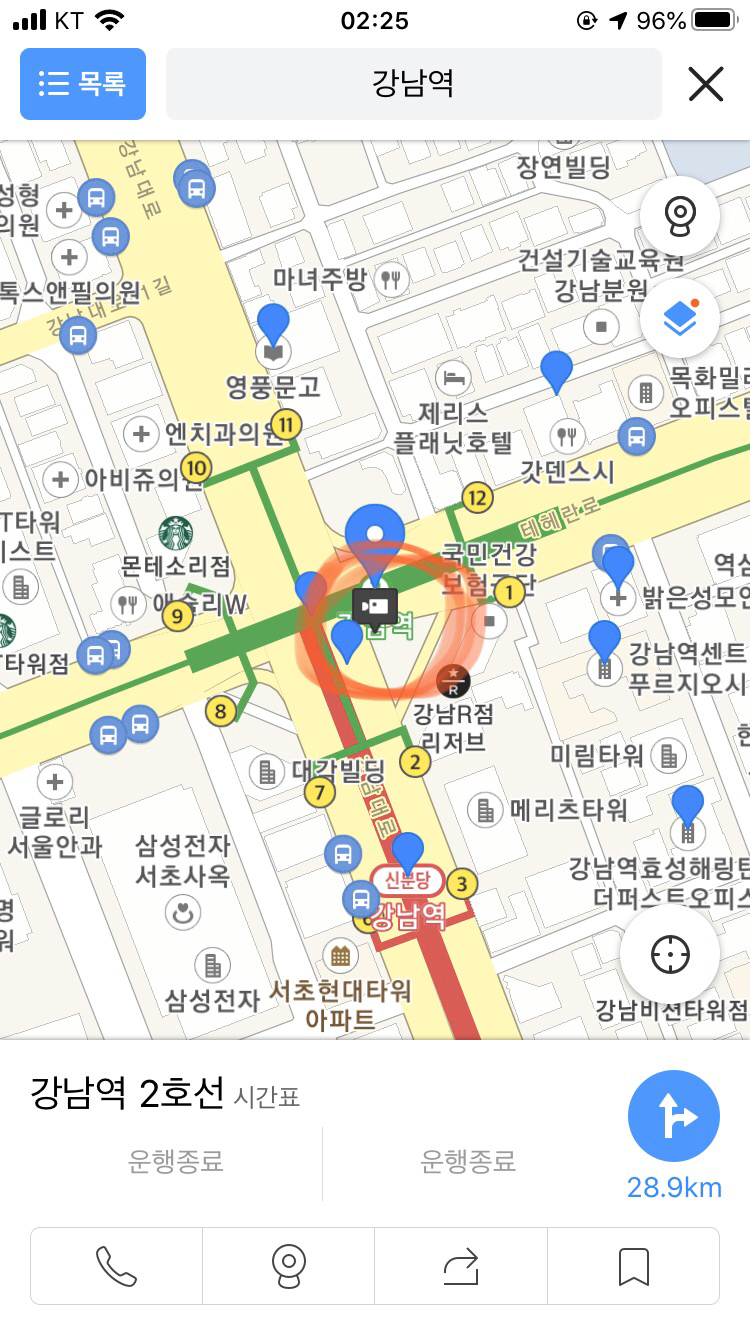Tap the 강남역 search field

[413, 84]
